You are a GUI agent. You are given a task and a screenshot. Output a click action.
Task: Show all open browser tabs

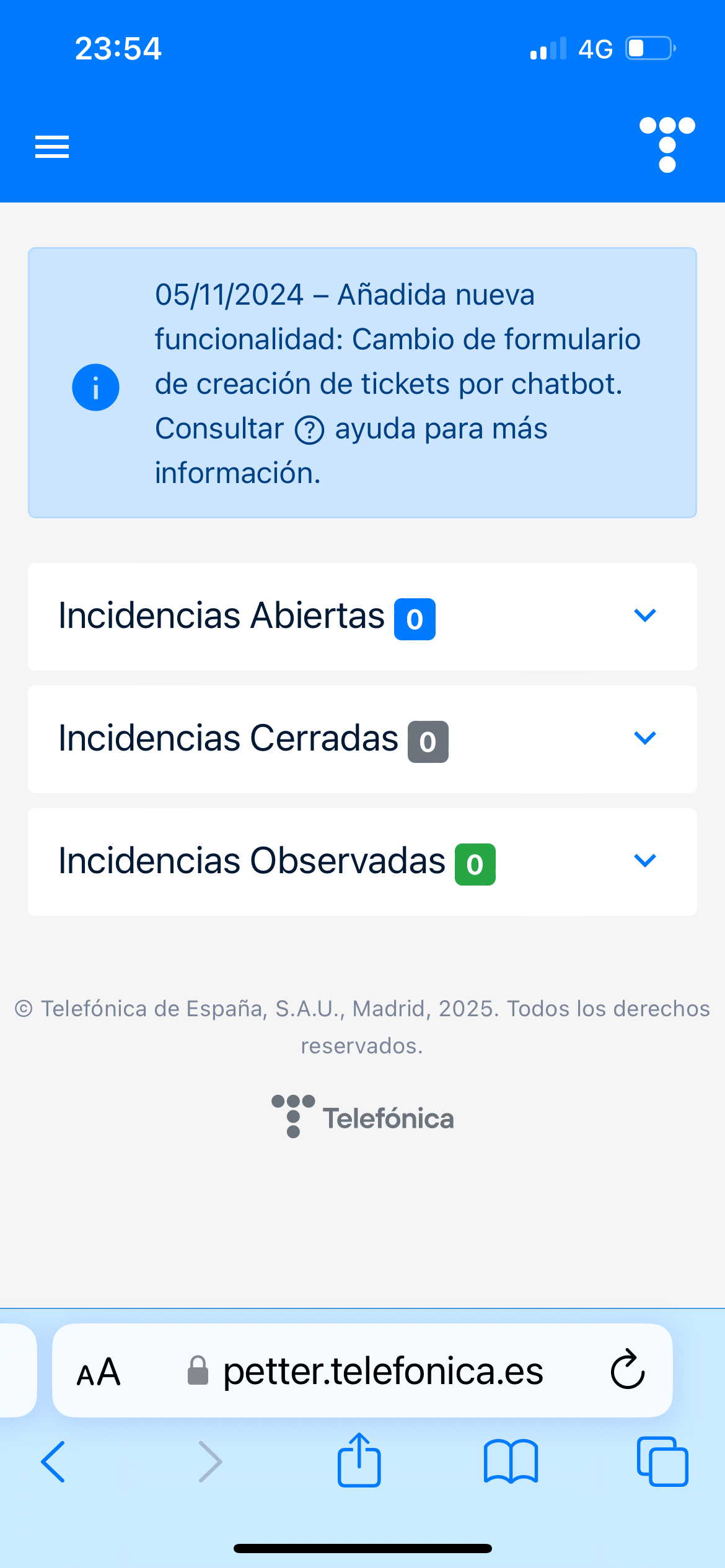(x=662, y=1461)
